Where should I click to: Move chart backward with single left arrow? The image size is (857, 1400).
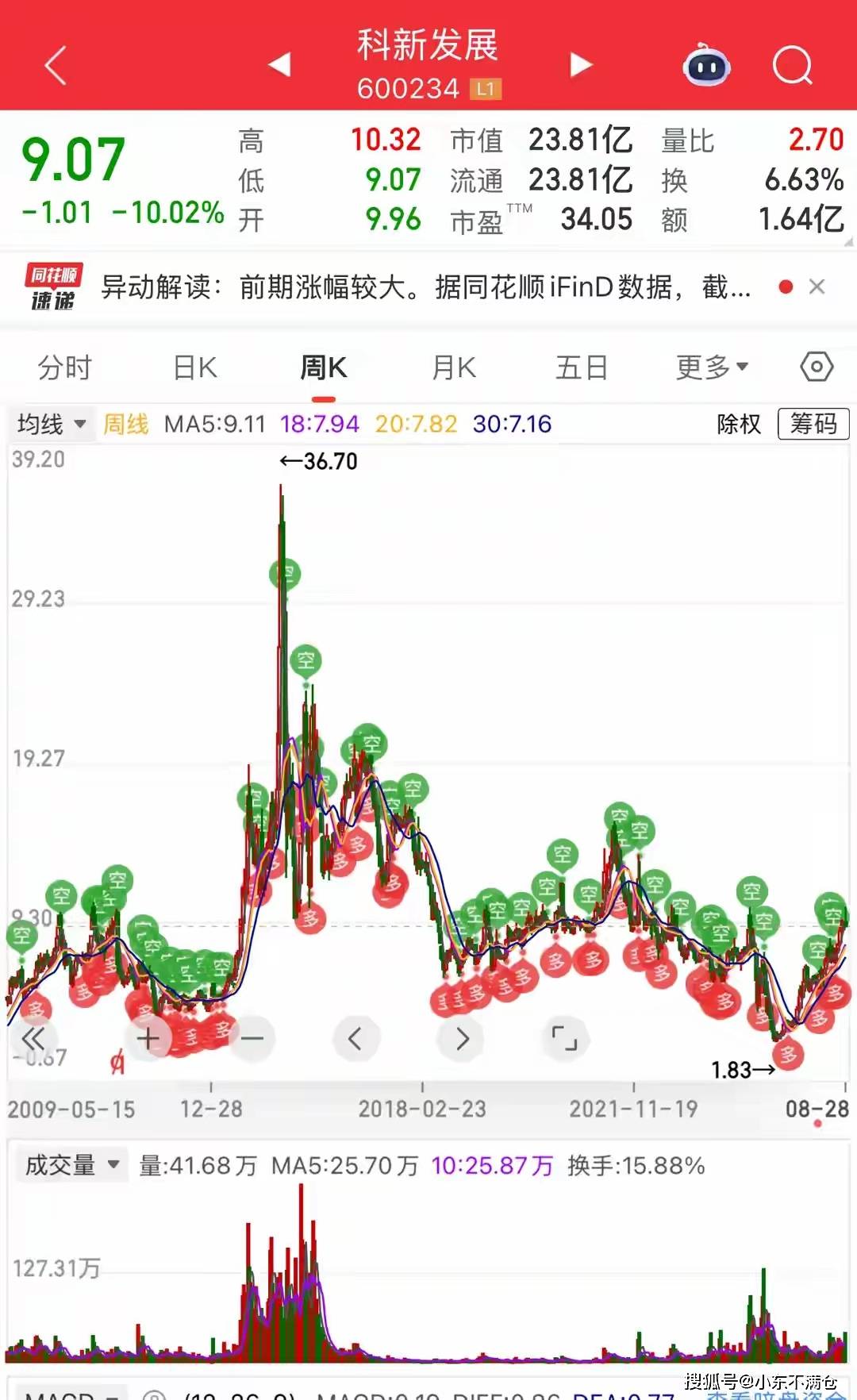pyautogui.click(x=356, y=1037)
